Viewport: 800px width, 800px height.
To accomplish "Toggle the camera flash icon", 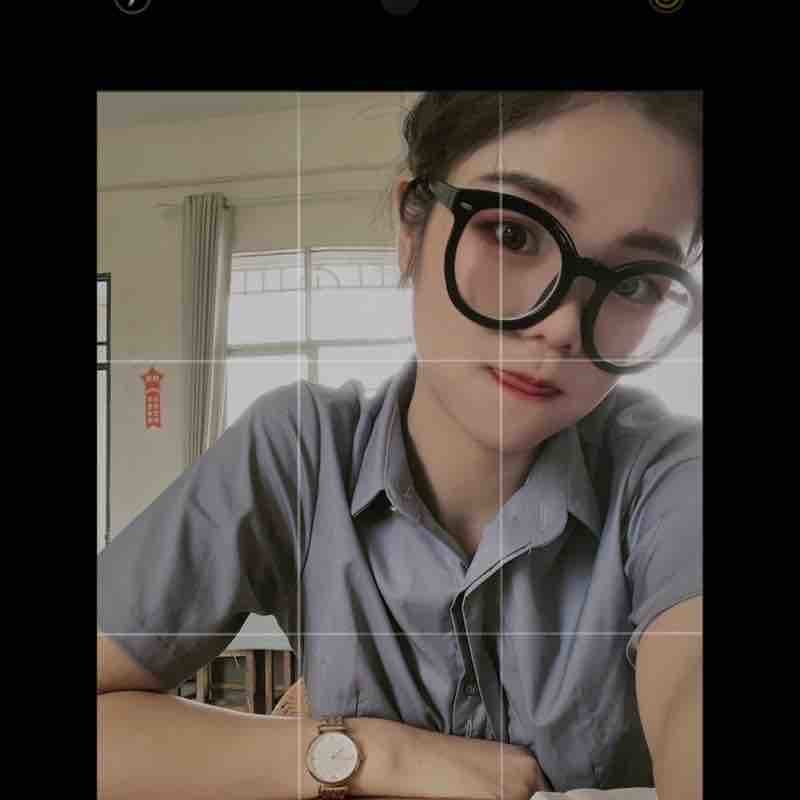I will tap(132, 3).
